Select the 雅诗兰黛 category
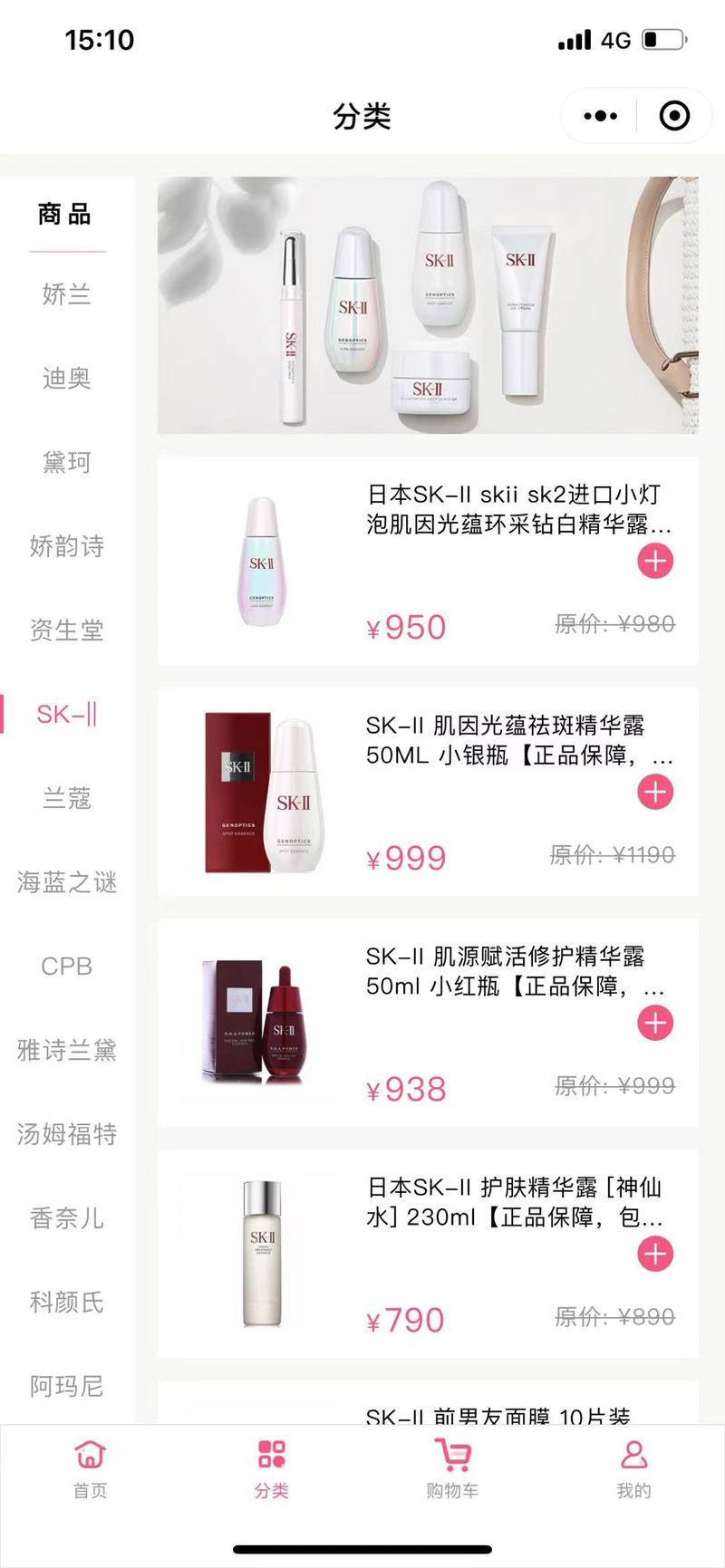This screenshot has width=725, height=1568. (66, 1051)
